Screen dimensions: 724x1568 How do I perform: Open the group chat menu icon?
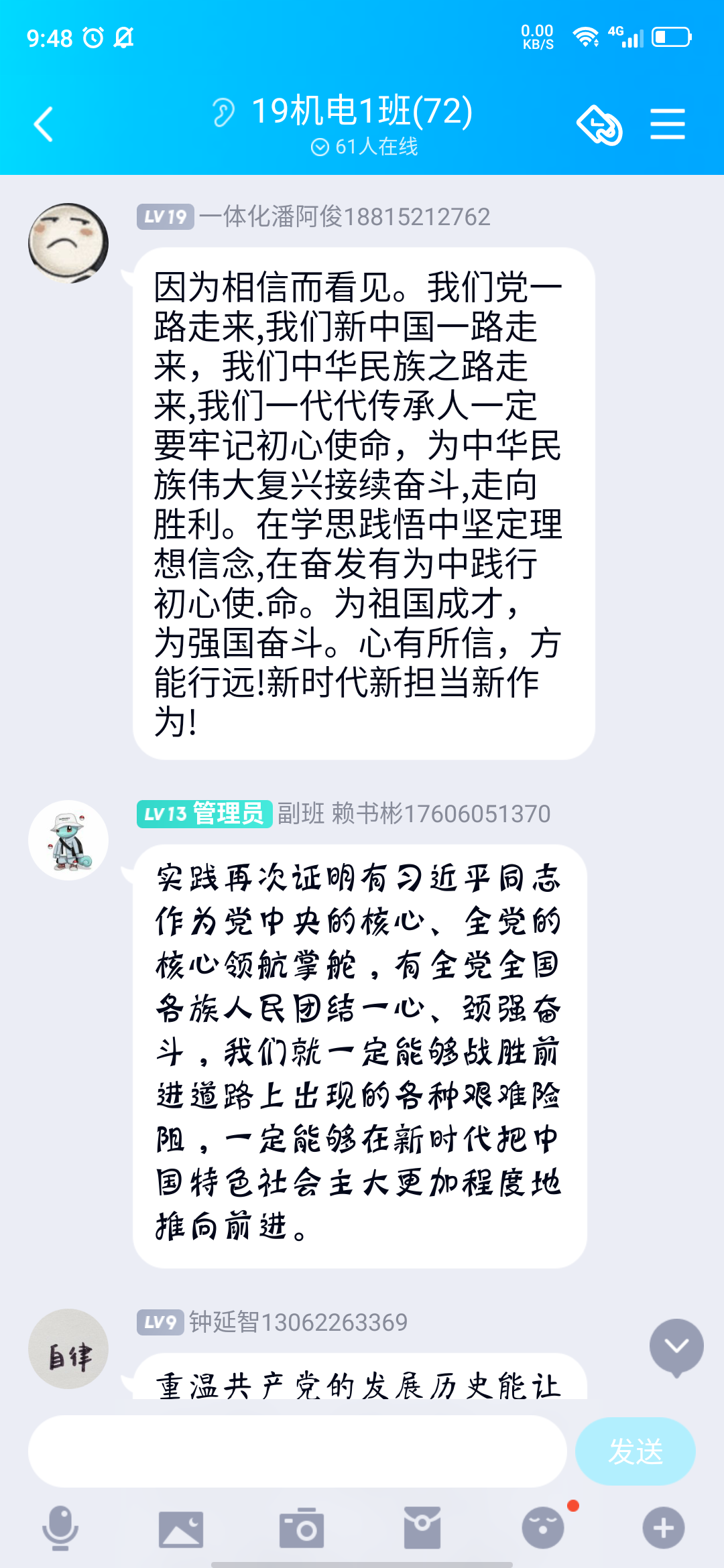point(668,125)
